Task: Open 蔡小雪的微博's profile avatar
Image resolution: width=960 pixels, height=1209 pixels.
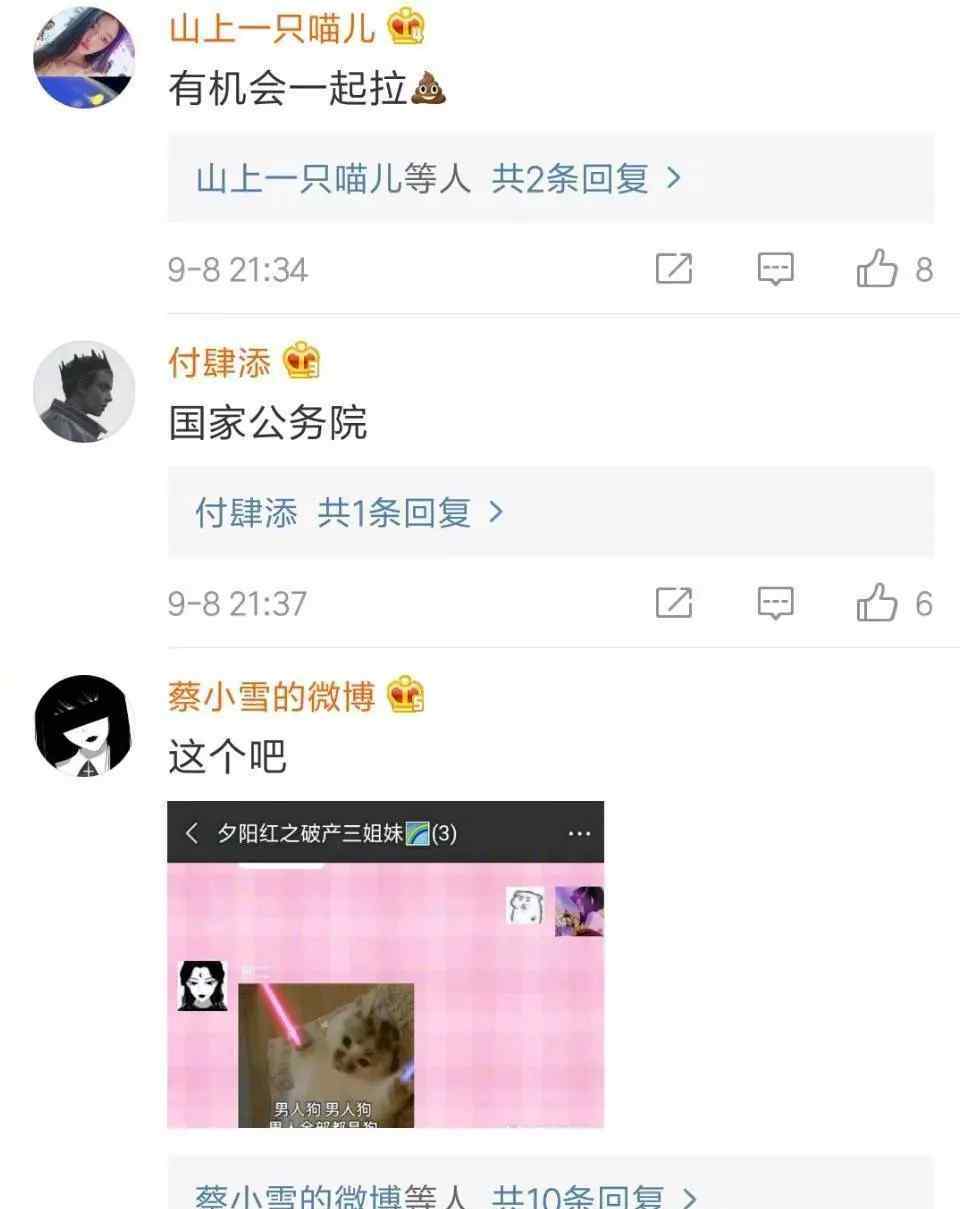Action: [84, 725]
